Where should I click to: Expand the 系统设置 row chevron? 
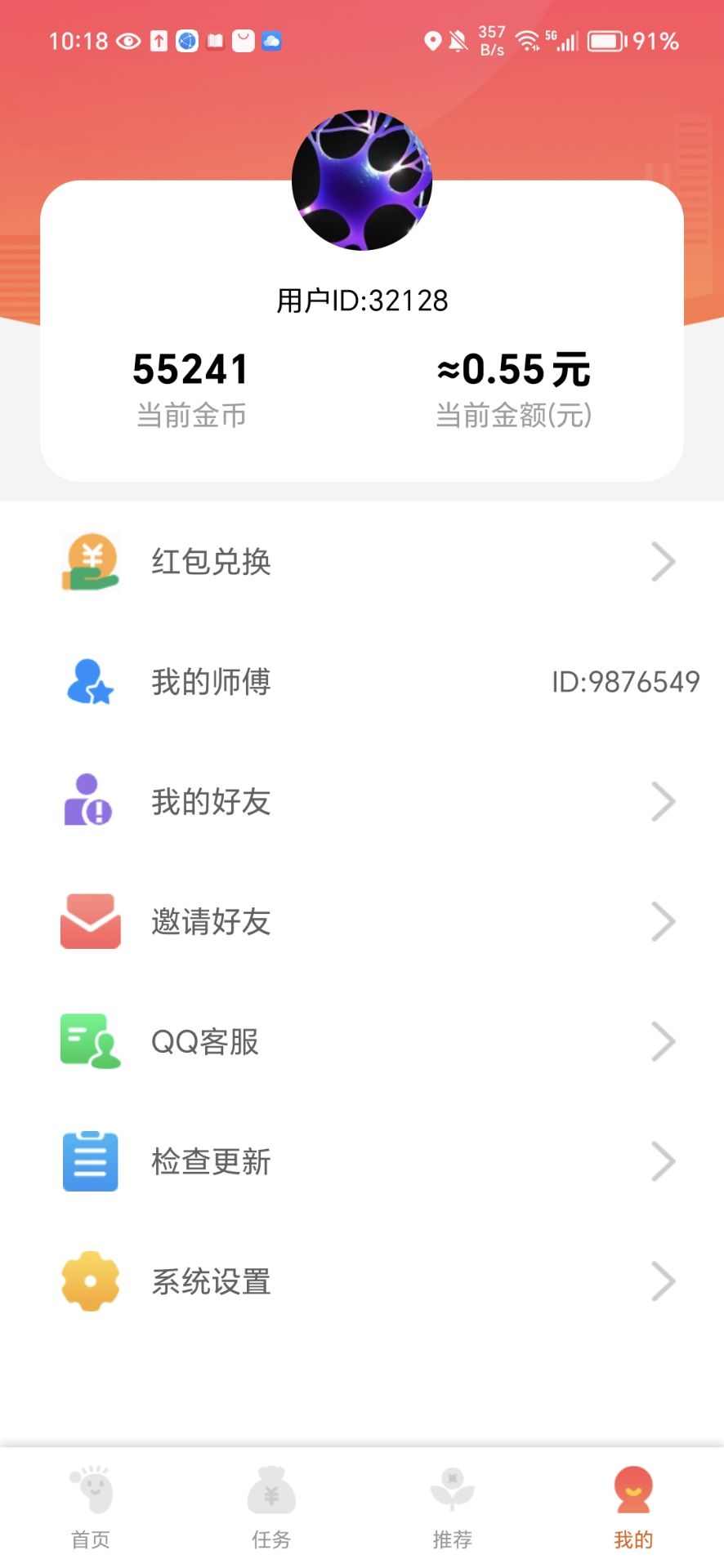click(662, 1281)
